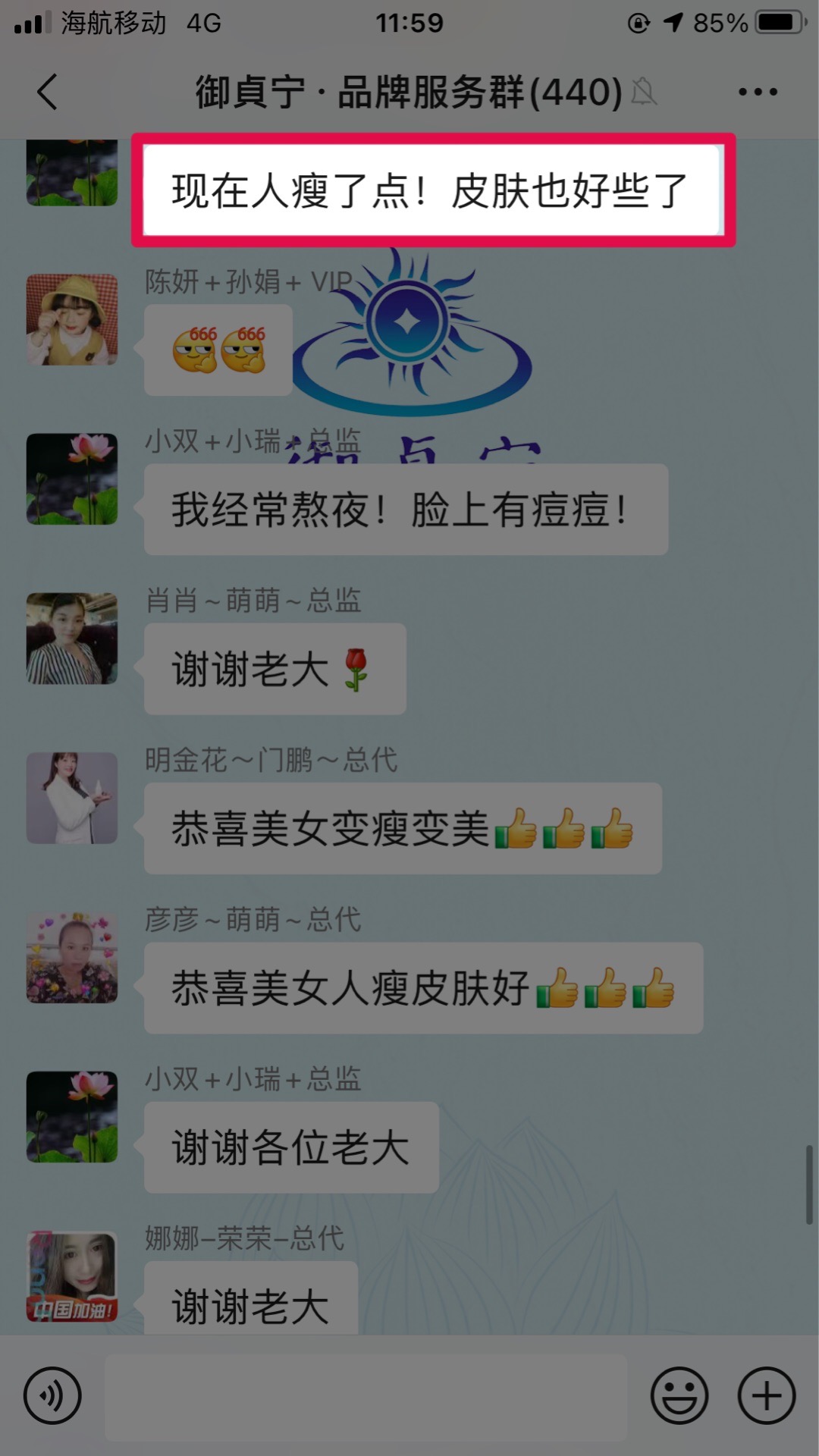Open avatar of 彦彦~萌萌~总代
Screen dimensions: 819x1456
[x=72, y=958]
